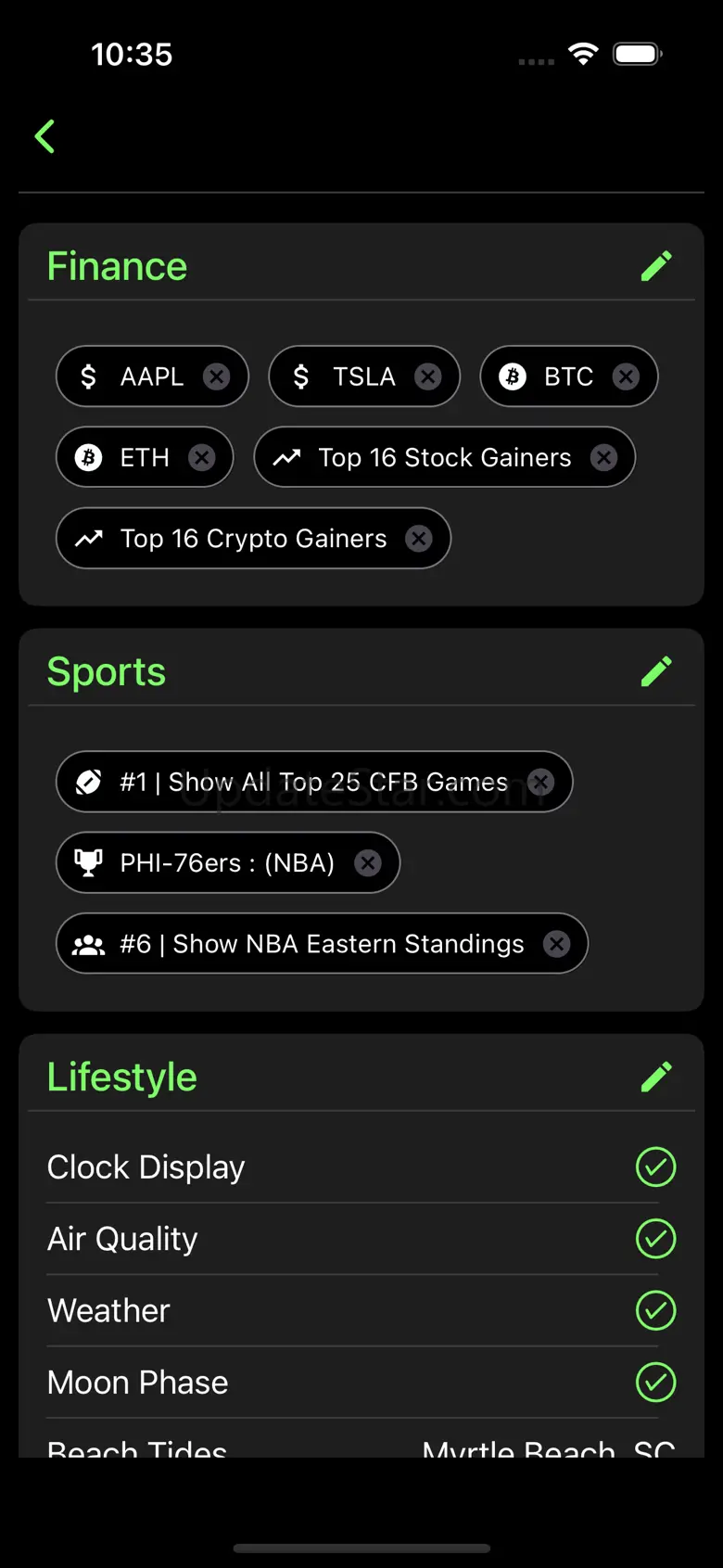This screenshot has width=723, height=1568.
Task: Remove the ETH crypto chip
Action: (x=202, y=457)
